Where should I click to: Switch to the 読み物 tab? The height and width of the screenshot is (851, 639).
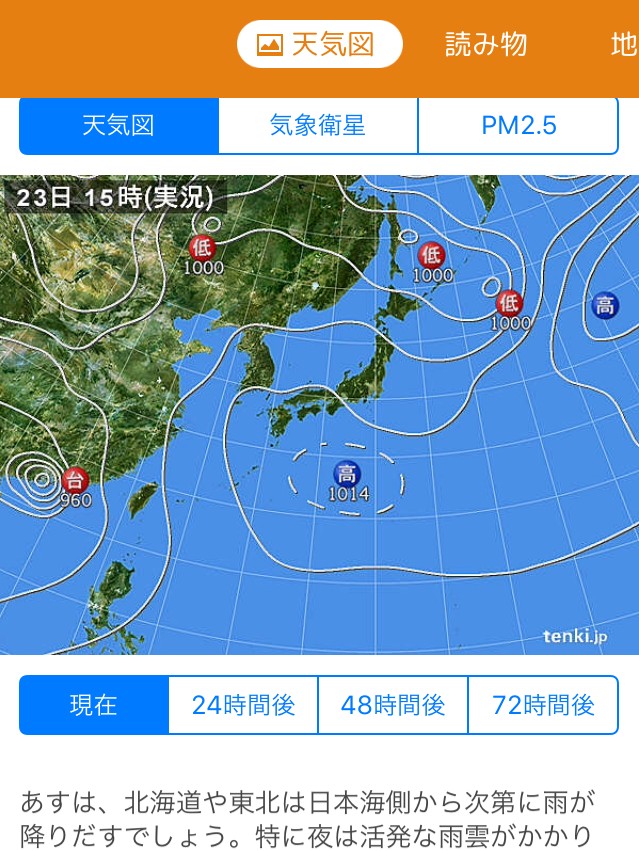point(486,44)
